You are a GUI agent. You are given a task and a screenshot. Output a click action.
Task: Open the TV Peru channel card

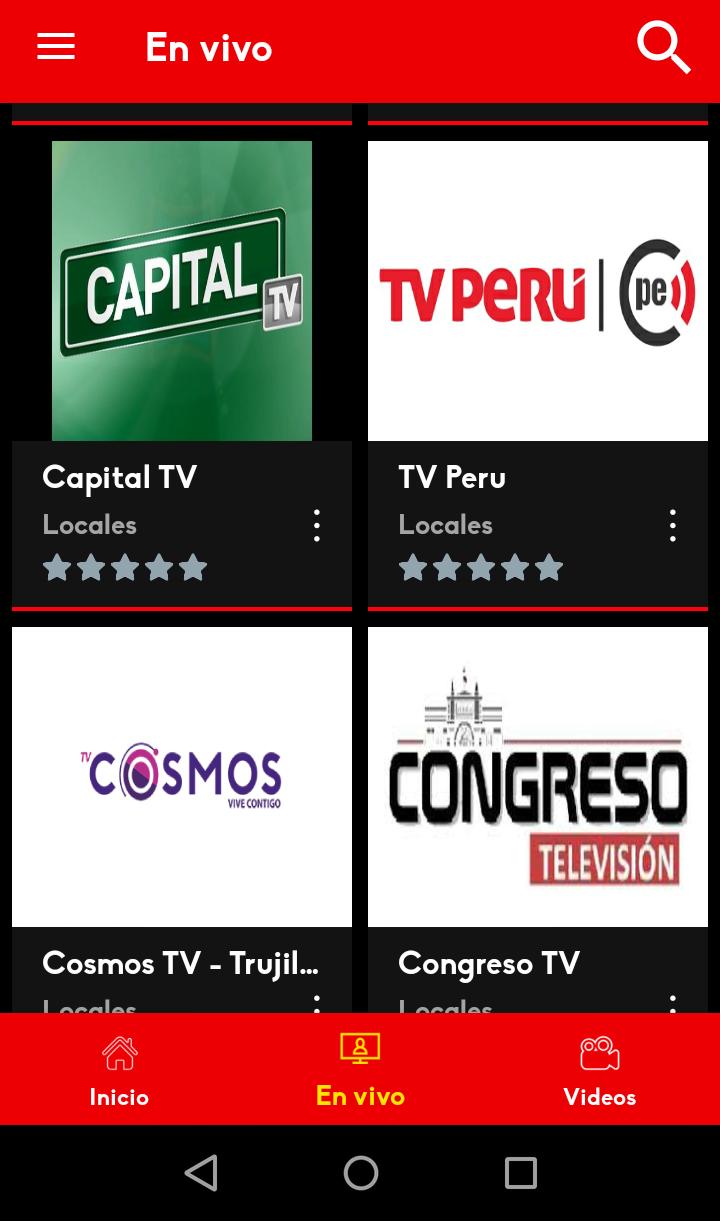(x=538, y=374)
